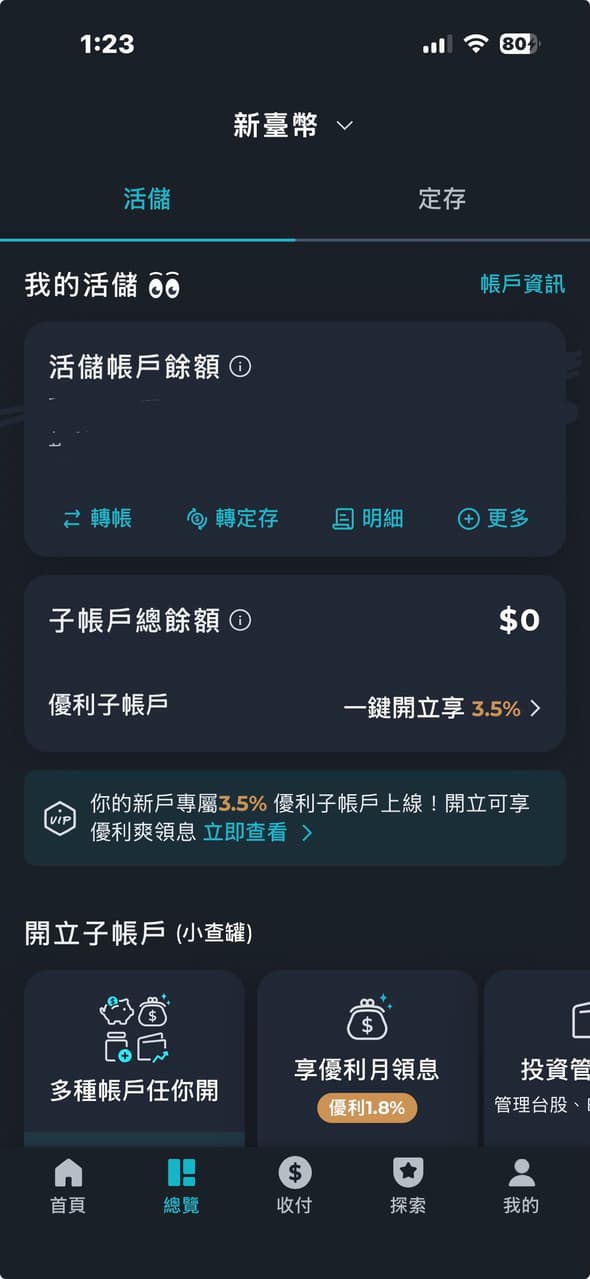Tap info icon next to 子帳戶總餘額

[240, 621]
